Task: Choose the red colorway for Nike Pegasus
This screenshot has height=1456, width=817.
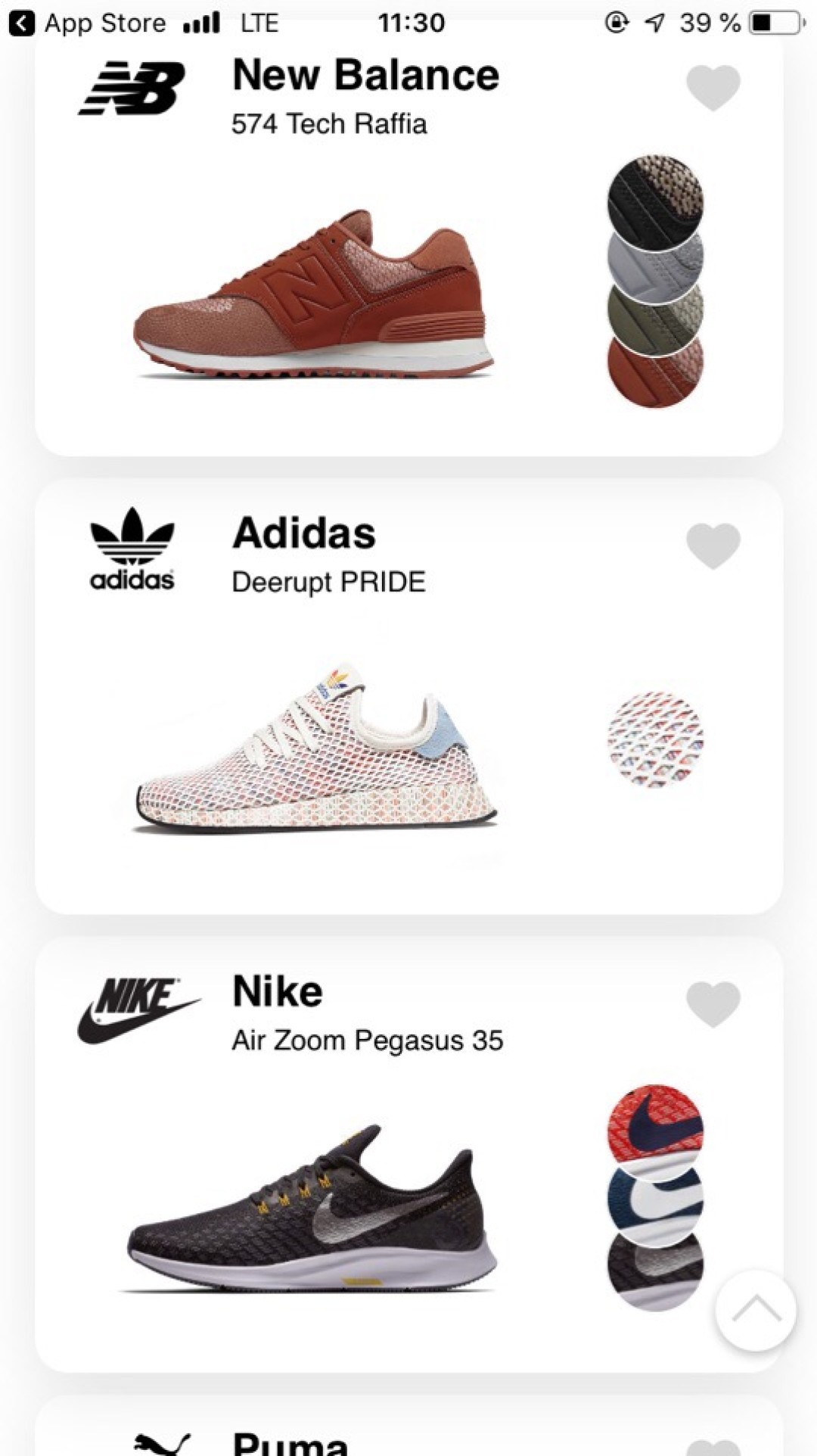Action: (655, 1122)
